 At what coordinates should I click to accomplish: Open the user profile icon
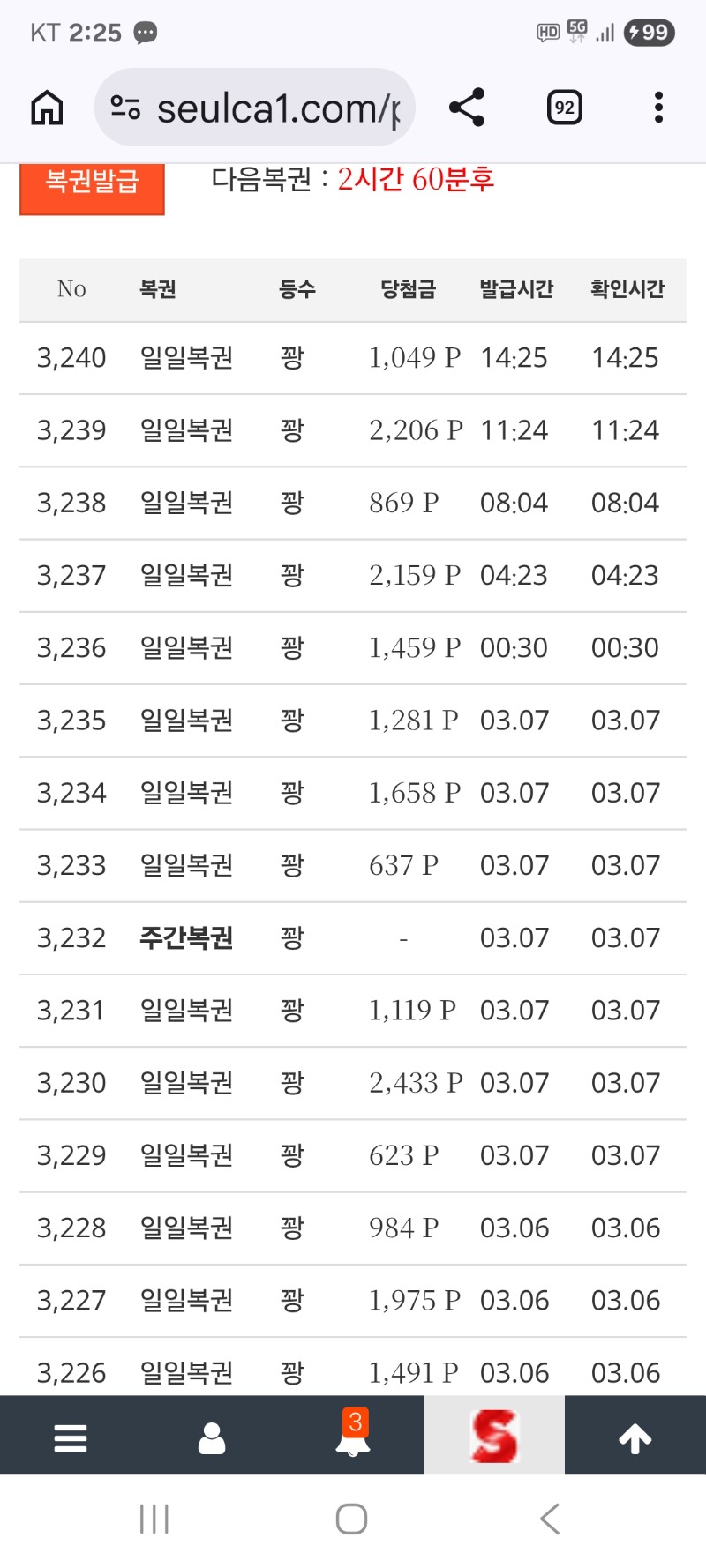point(212,1437)
